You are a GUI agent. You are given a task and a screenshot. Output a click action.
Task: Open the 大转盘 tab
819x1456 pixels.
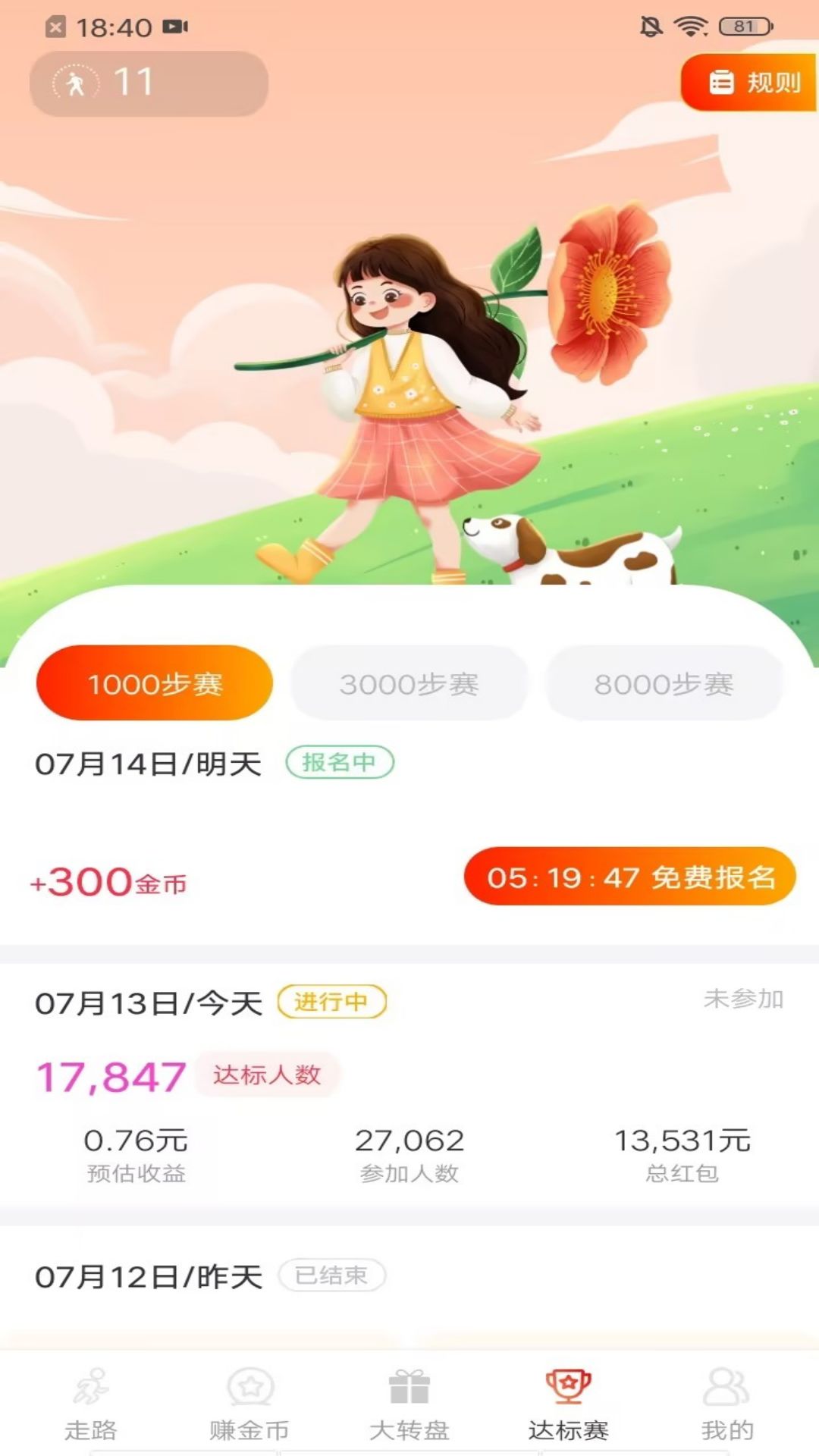point(409,1405)
